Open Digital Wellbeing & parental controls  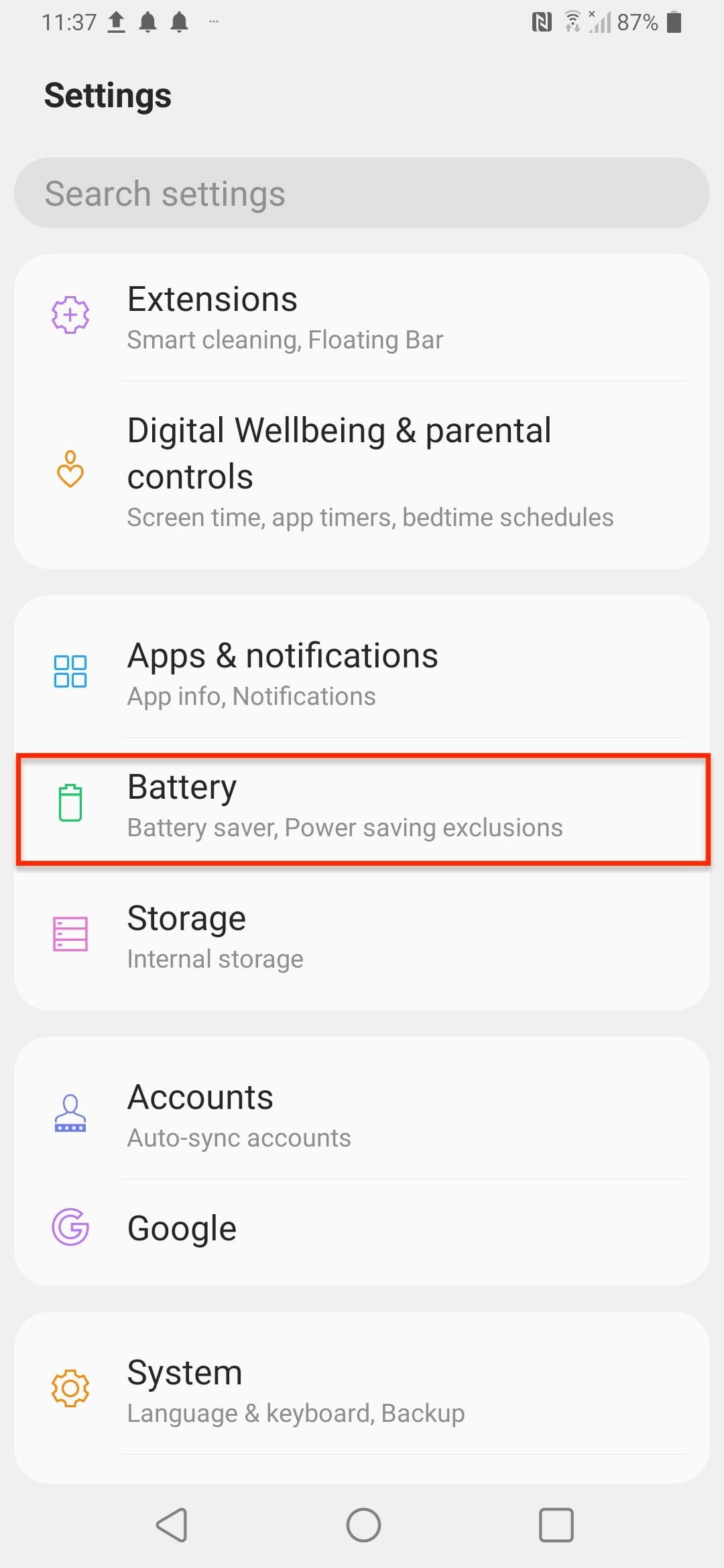click(362, 472)
